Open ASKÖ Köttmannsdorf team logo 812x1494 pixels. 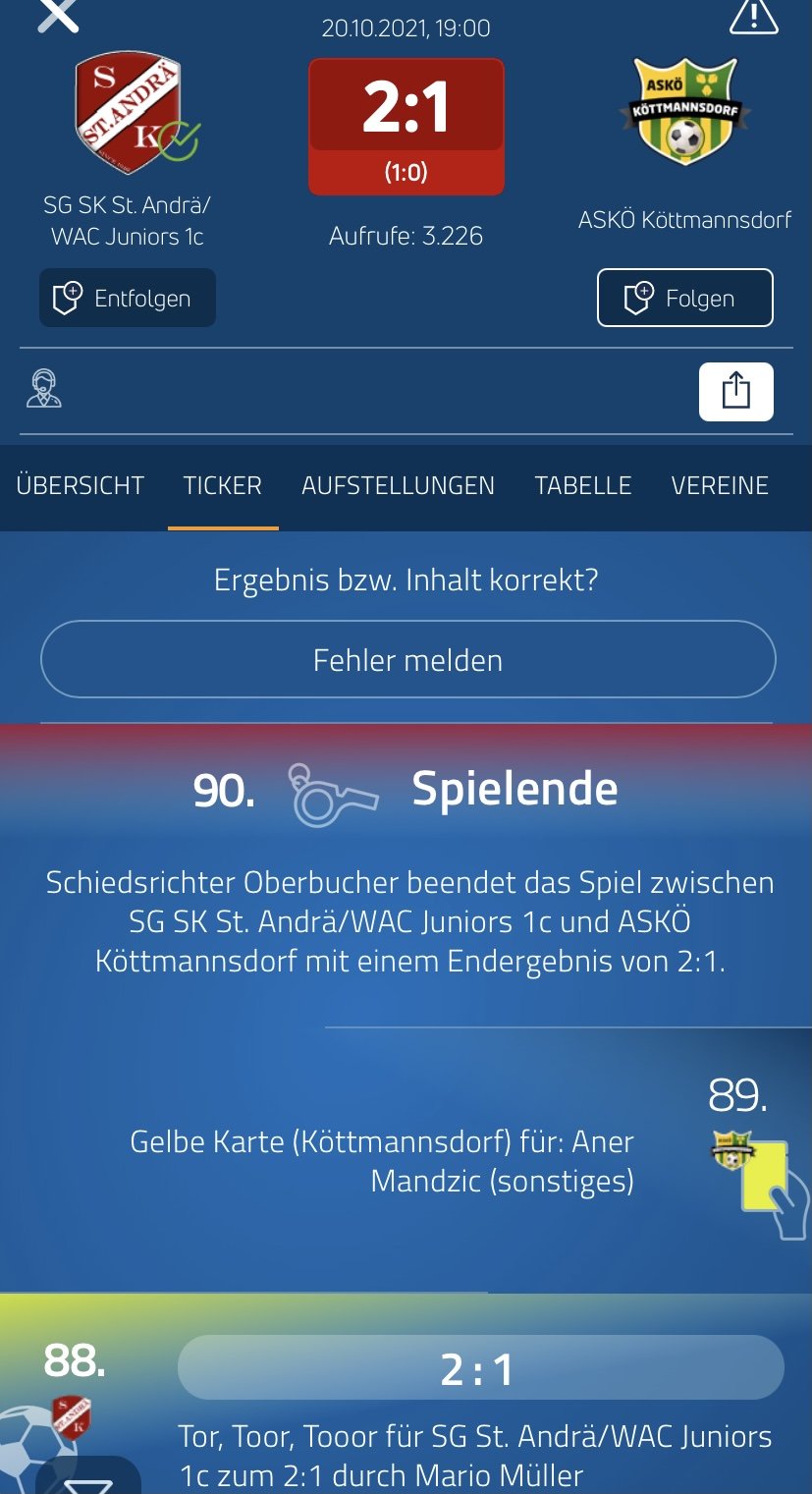click(x=684, y=110)
